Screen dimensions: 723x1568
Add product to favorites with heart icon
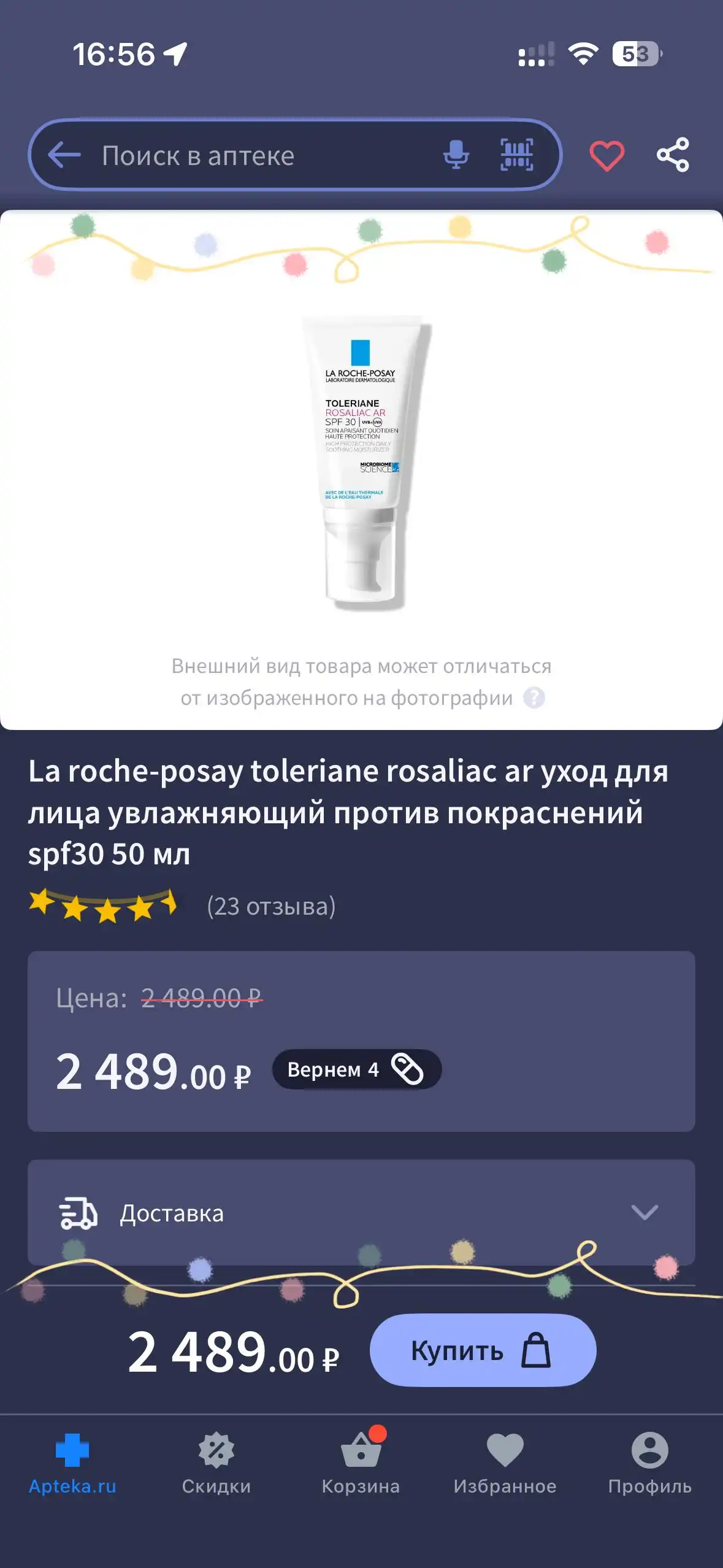click(606, 155)
